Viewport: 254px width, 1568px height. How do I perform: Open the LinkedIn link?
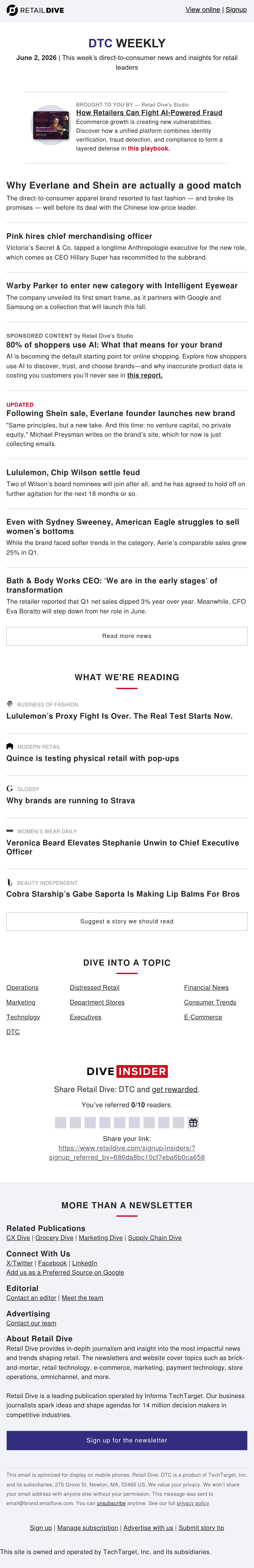click(85, 1263)
